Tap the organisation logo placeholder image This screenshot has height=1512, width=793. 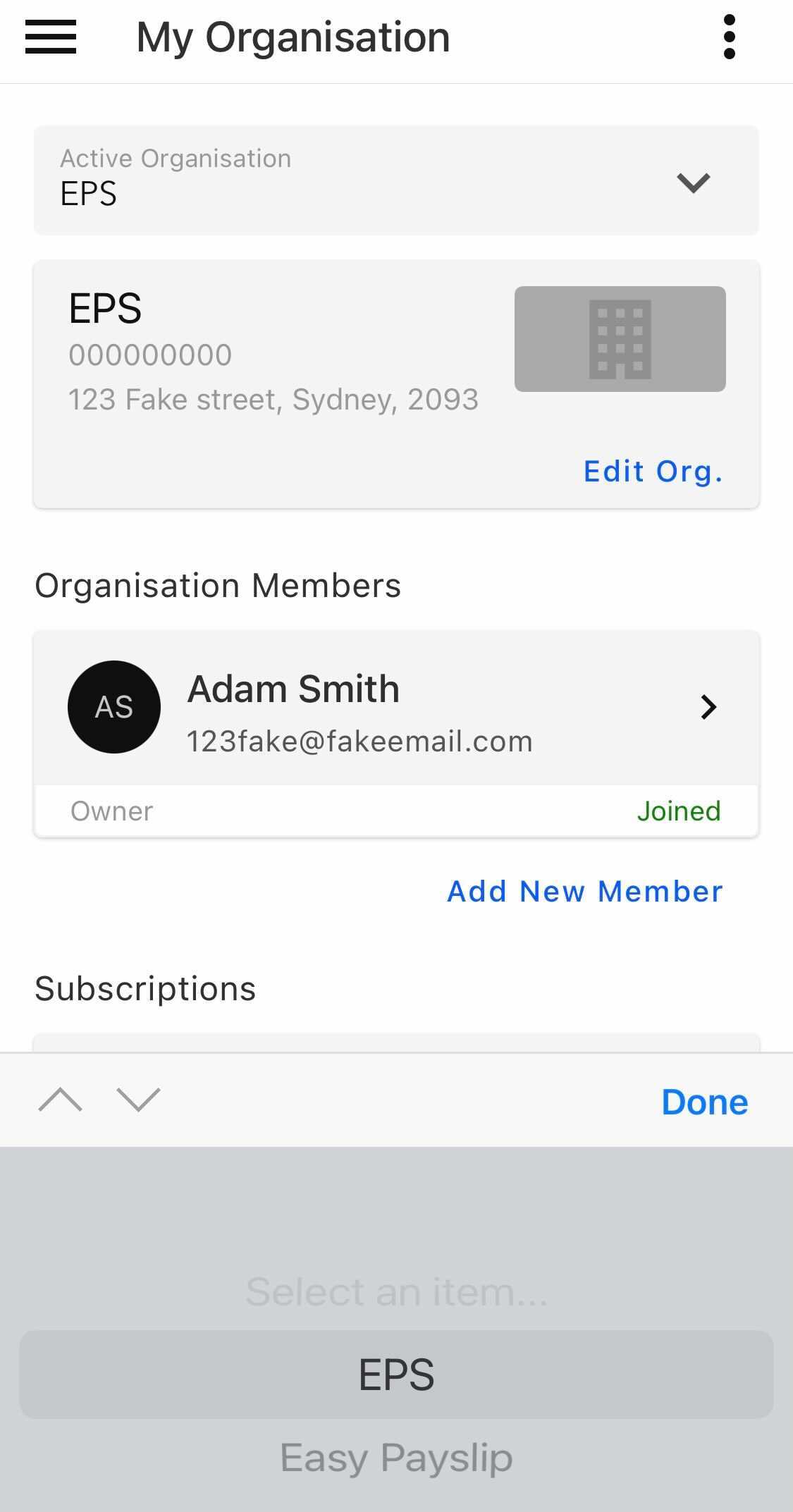click(x=620, y=339)
